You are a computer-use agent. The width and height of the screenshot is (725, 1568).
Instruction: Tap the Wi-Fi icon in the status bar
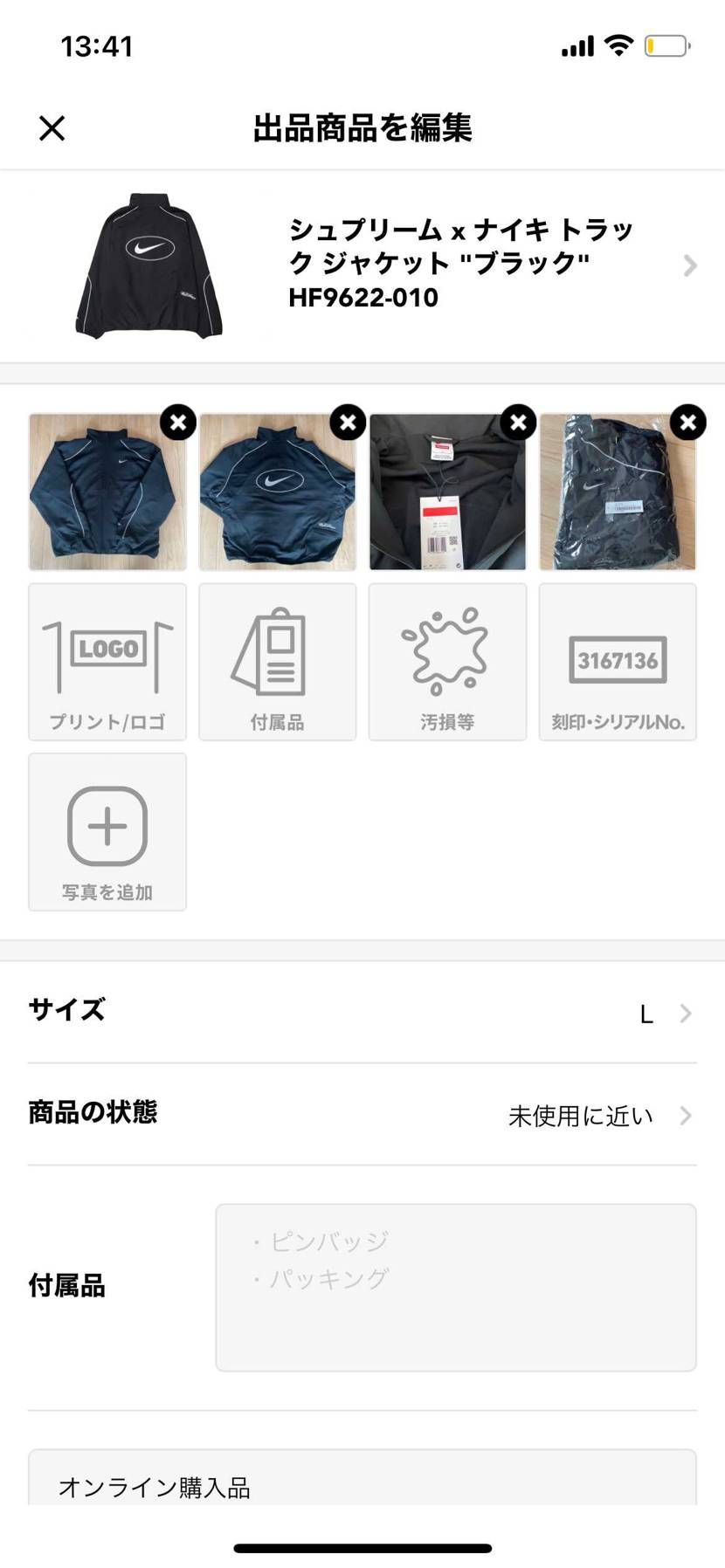tap(618, 45)
